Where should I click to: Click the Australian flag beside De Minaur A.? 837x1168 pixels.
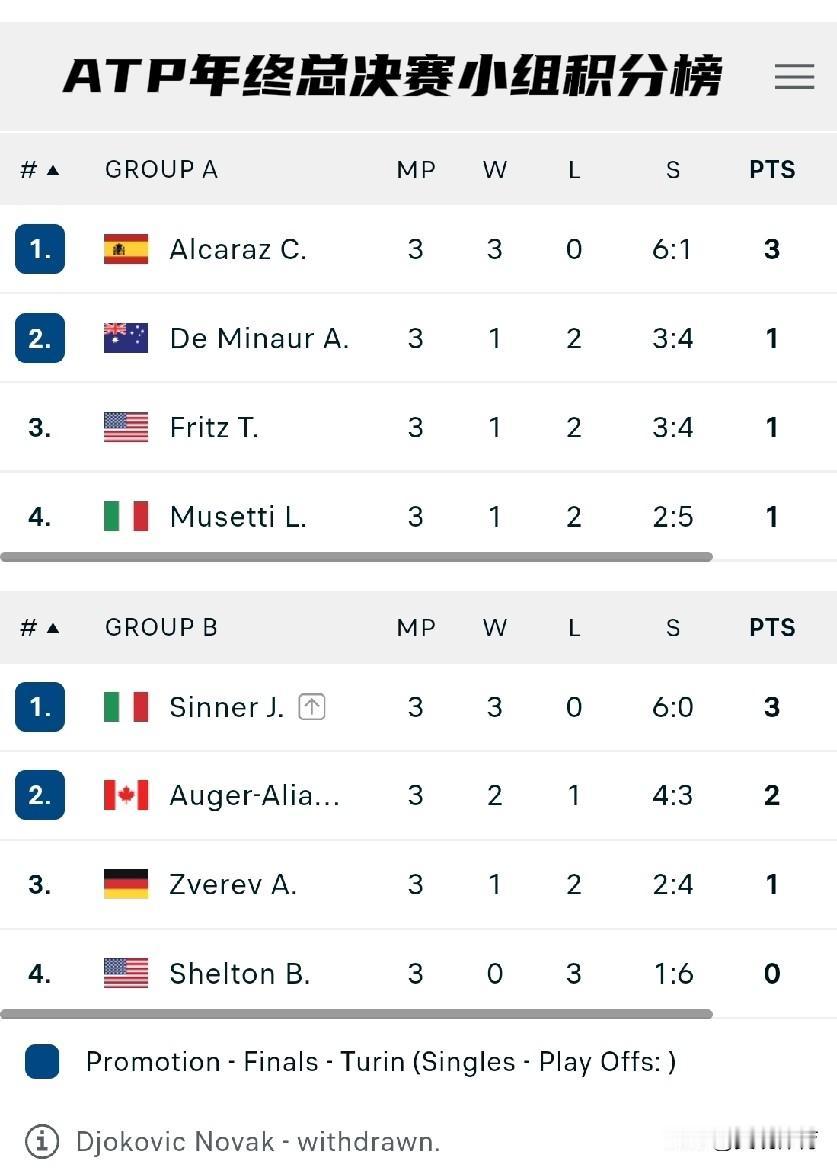[x=125, y=338]
